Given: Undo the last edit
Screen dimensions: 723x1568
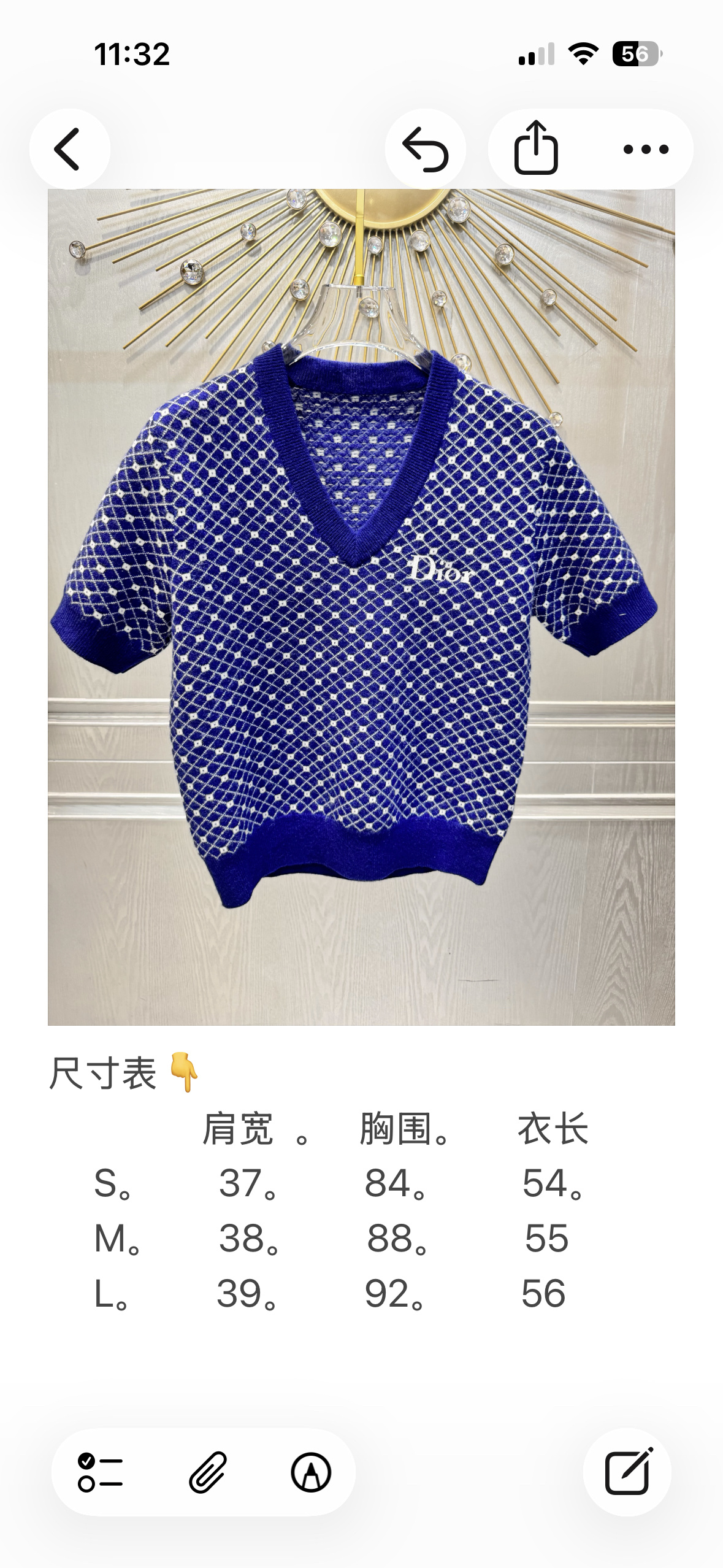Looking at the screenshot, I should tap(425, 149).
